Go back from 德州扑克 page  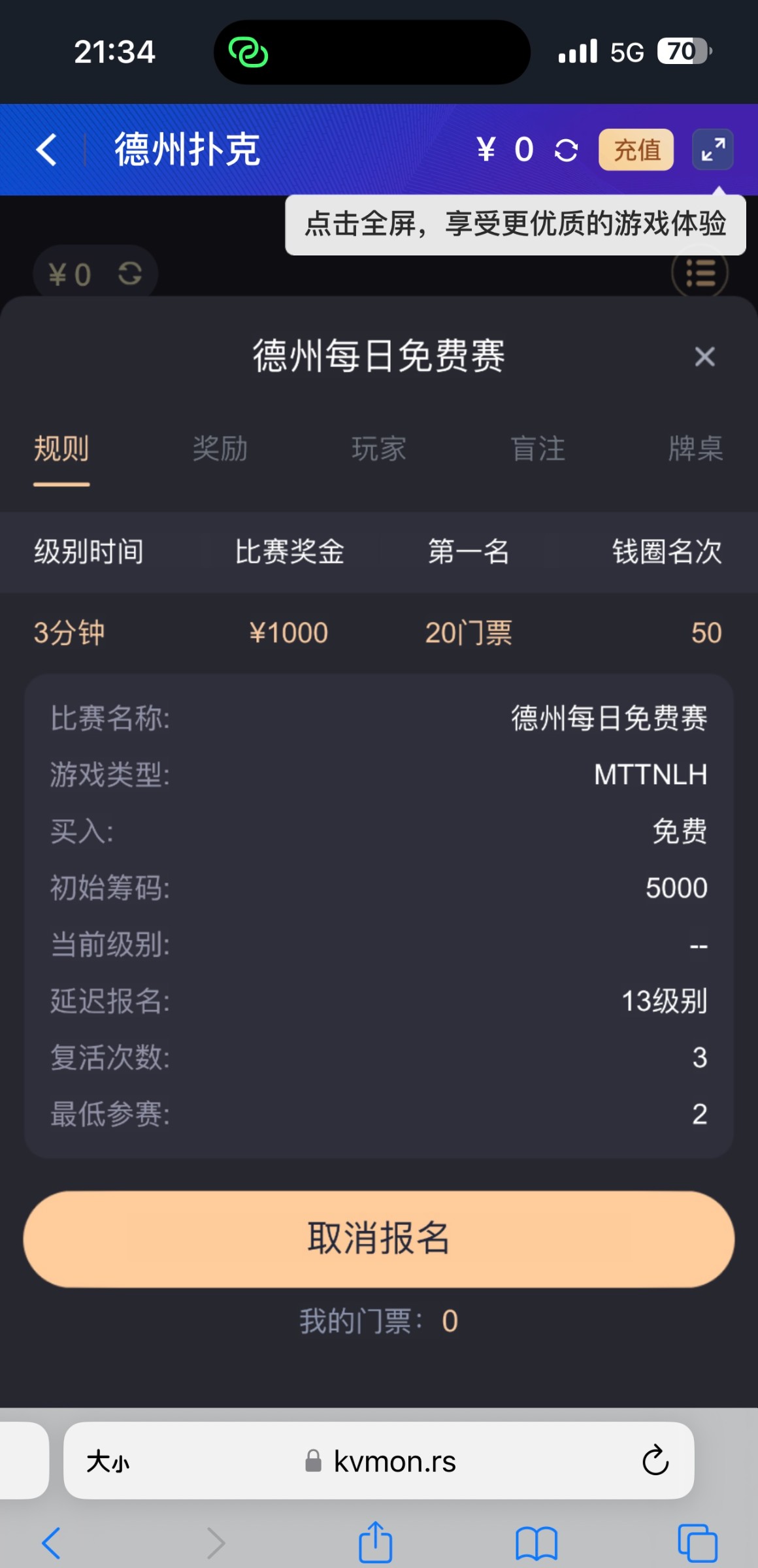point(46,150)
